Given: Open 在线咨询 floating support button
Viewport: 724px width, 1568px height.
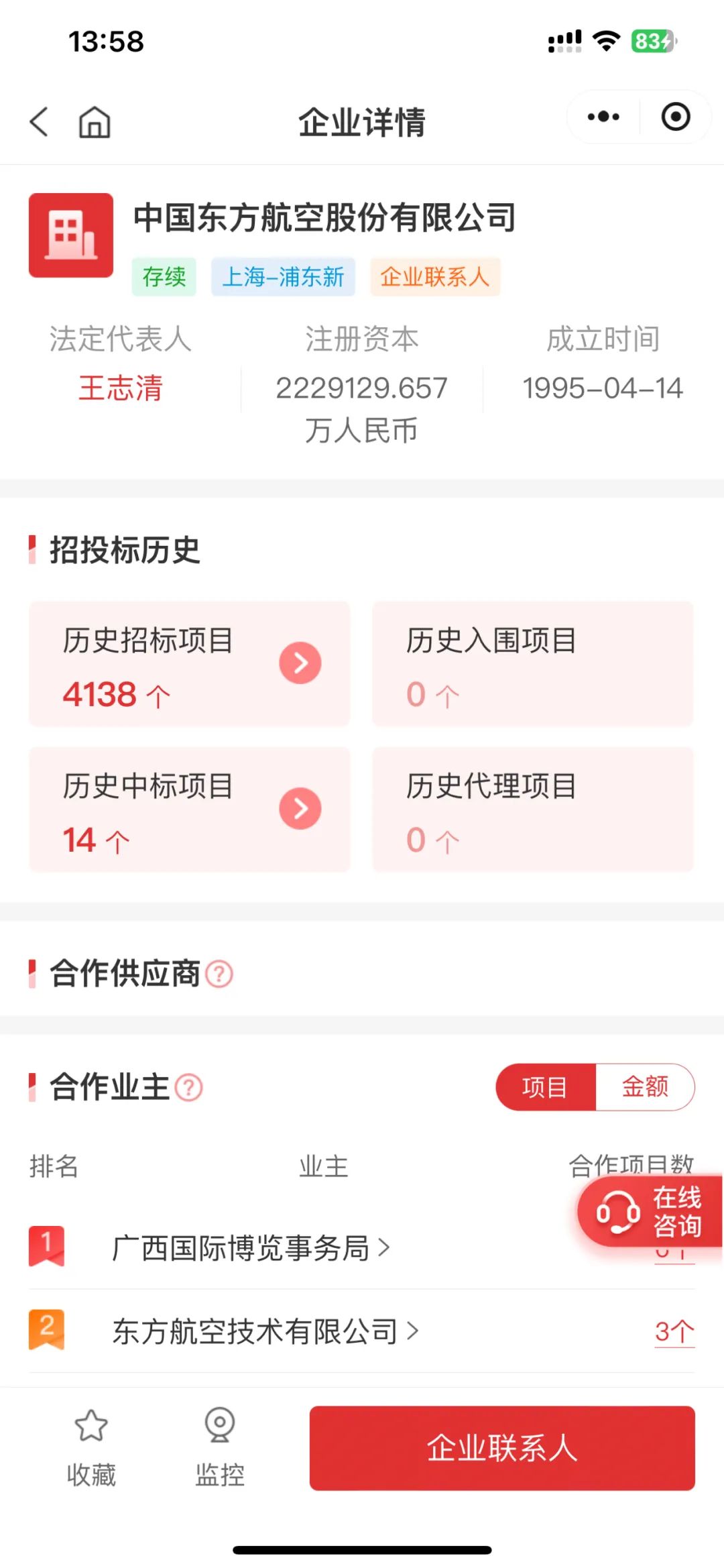Looking at the screenshot, I should tap(649, 1211).
